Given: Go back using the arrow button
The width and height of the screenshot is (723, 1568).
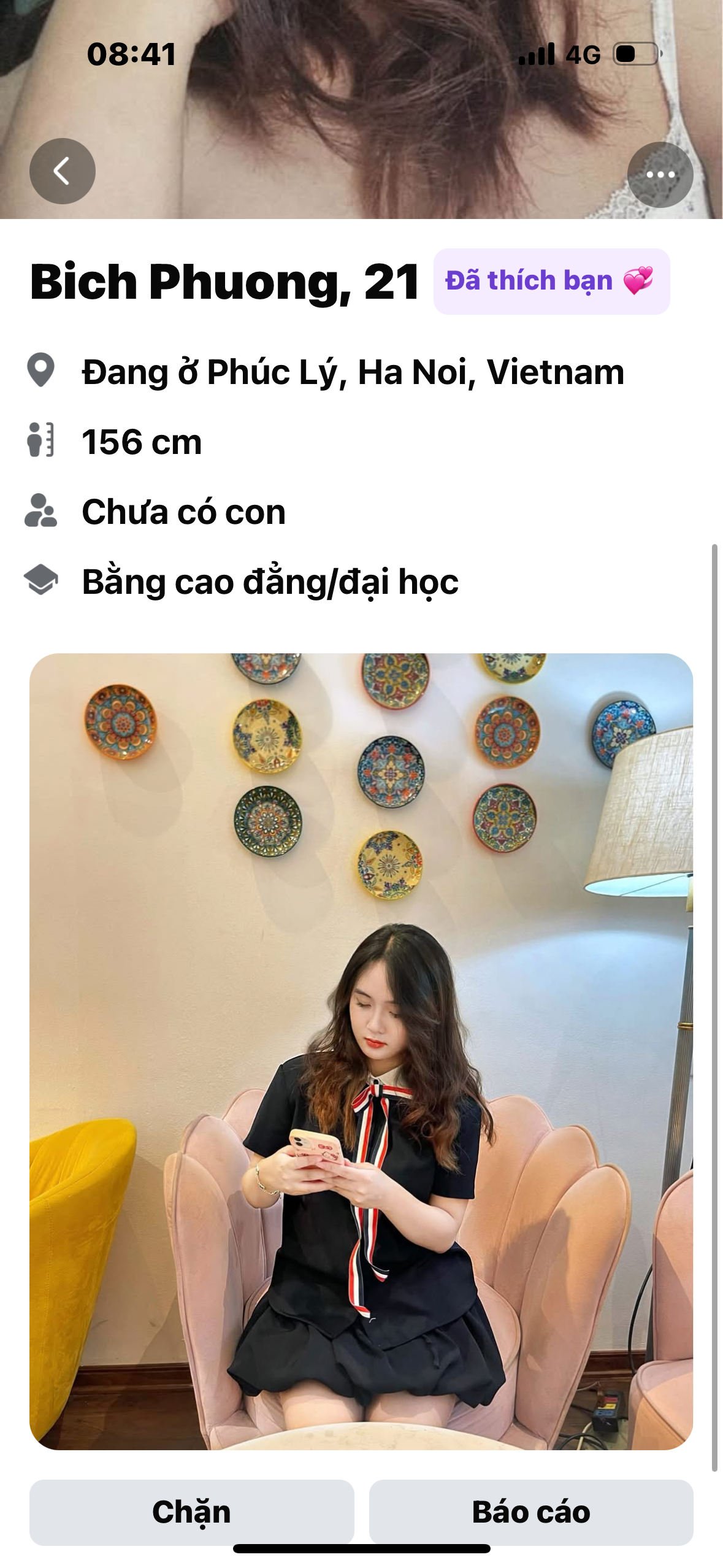Looking at the screenshot, I should (62, 171).
